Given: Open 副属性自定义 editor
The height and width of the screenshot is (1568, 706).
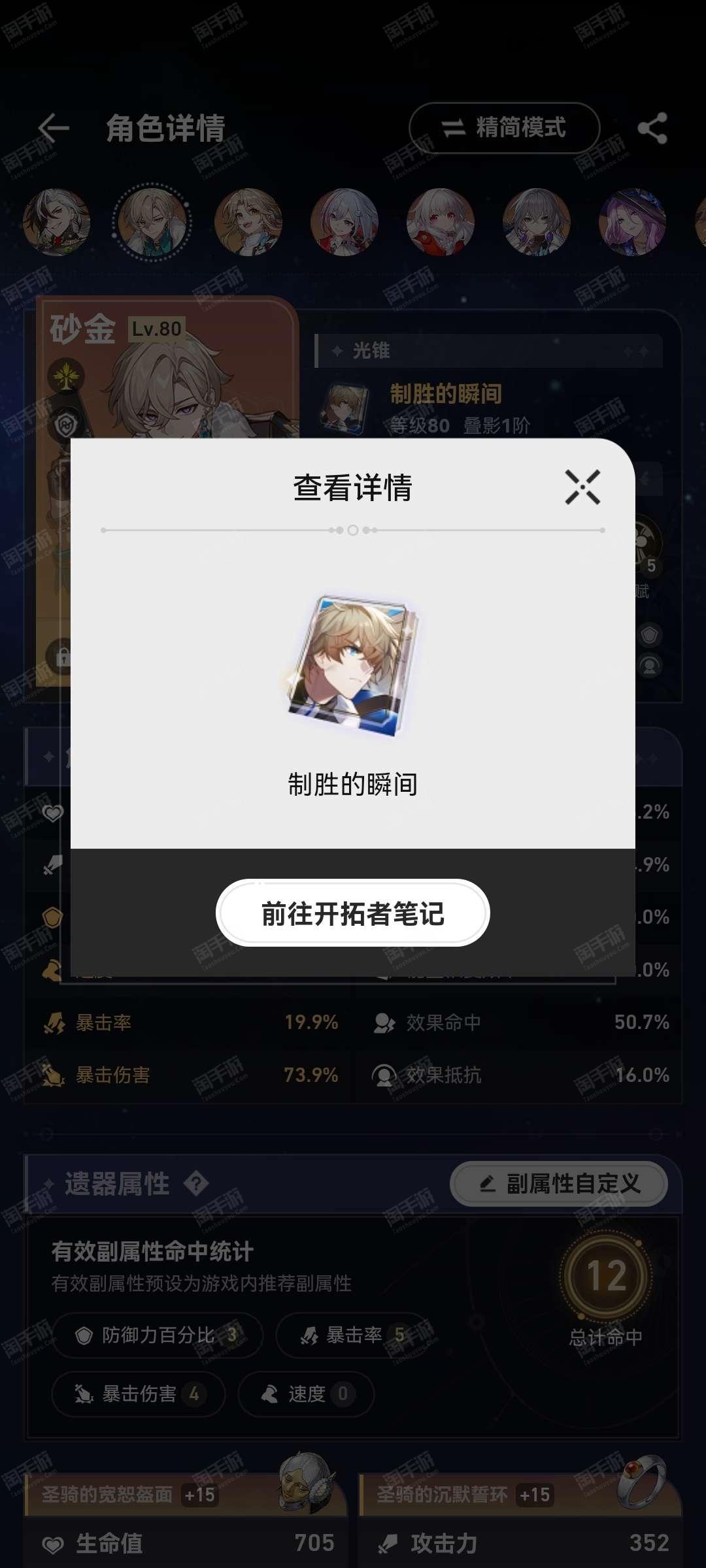Looking at the screenshot, I should coord(559,1183).
